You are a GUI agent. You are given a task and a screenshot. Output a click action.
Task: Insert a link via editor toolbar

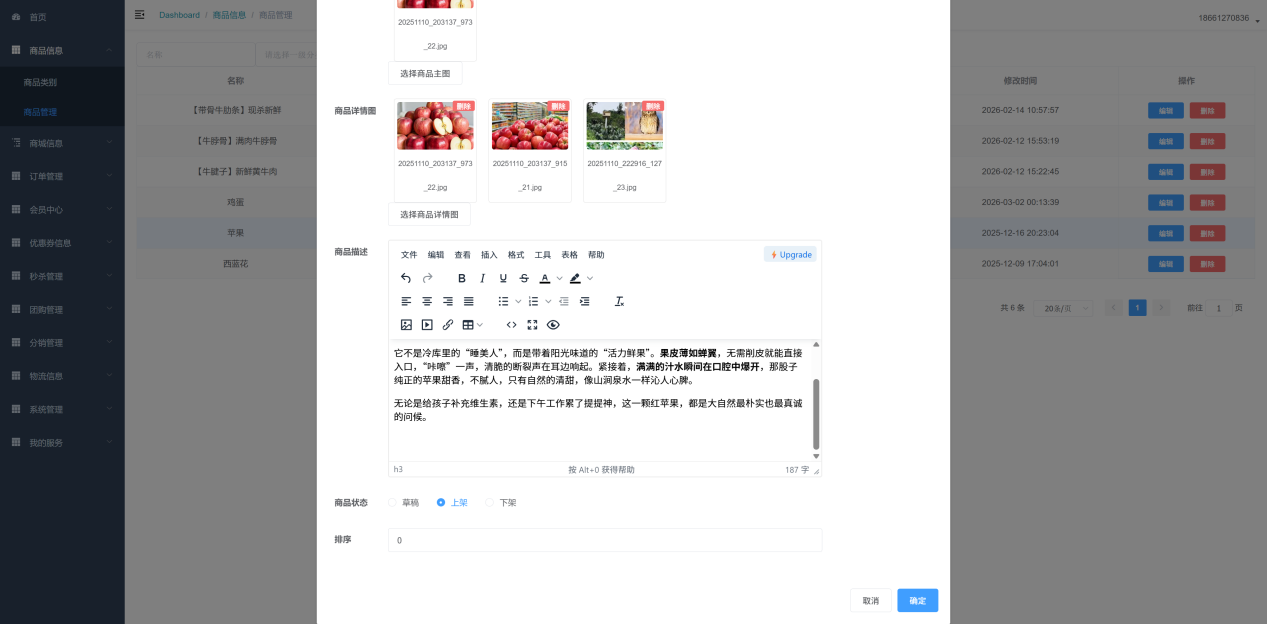(x=448, y=325)
